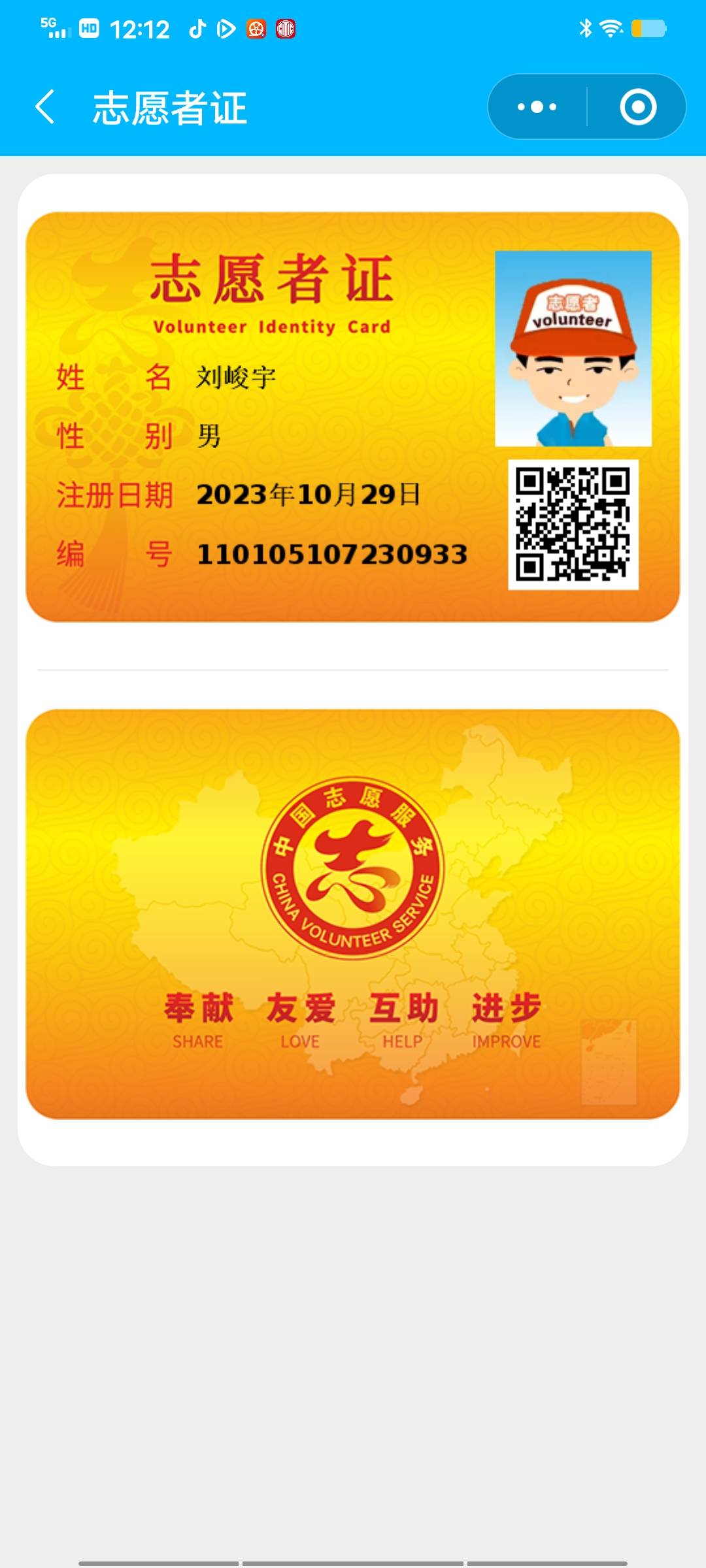
Task: Open the mini program more options menu
Action: click(537, 107)
